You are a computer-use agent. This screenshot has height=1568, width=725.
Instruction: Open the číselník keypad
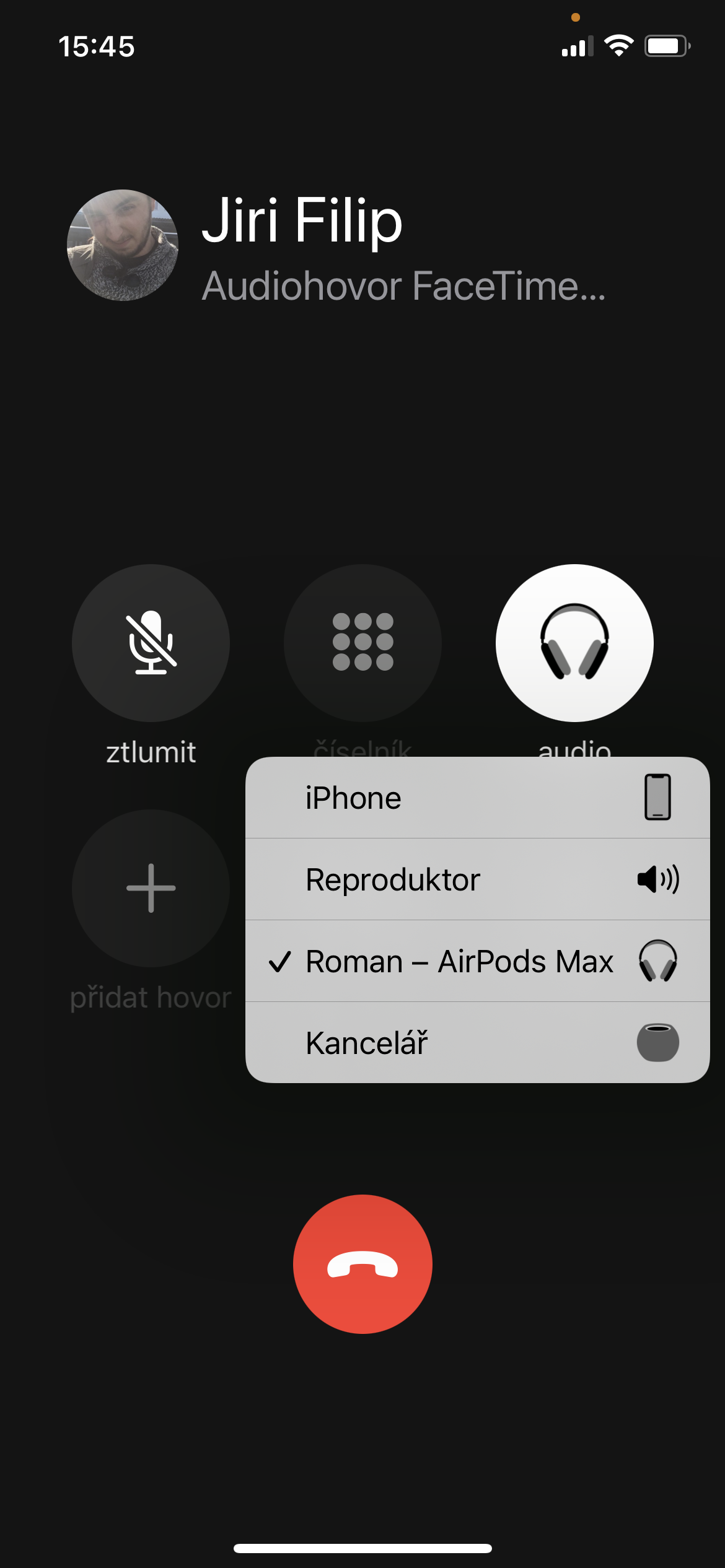pyautogui.click(x=362, y=643)
